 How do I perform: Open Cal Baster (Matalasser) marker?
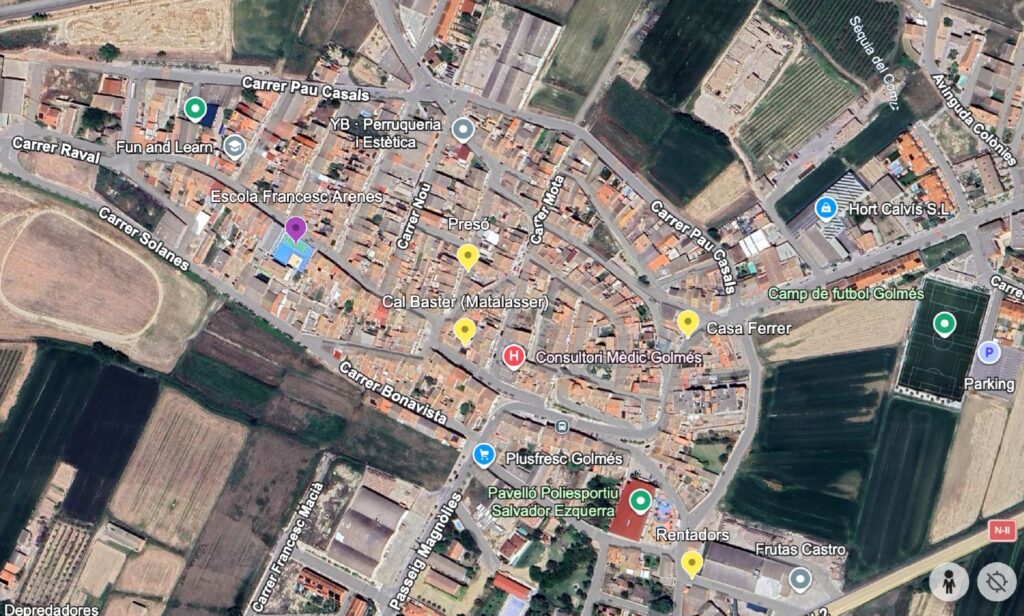point(464,329)
